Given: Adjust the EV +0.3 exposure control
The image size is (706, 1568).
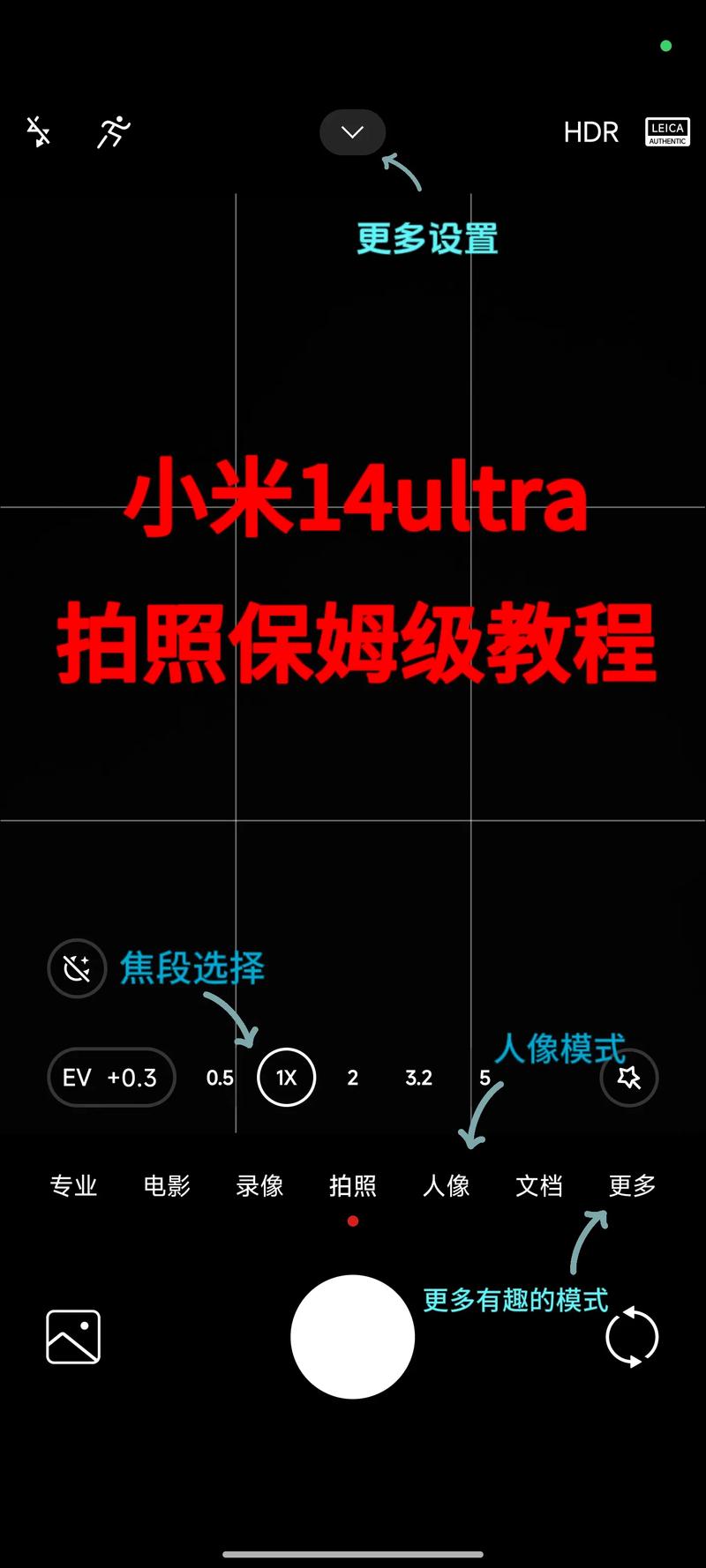Looking at the screenshot, I should pyautogui.click(x=111, y=1078).
